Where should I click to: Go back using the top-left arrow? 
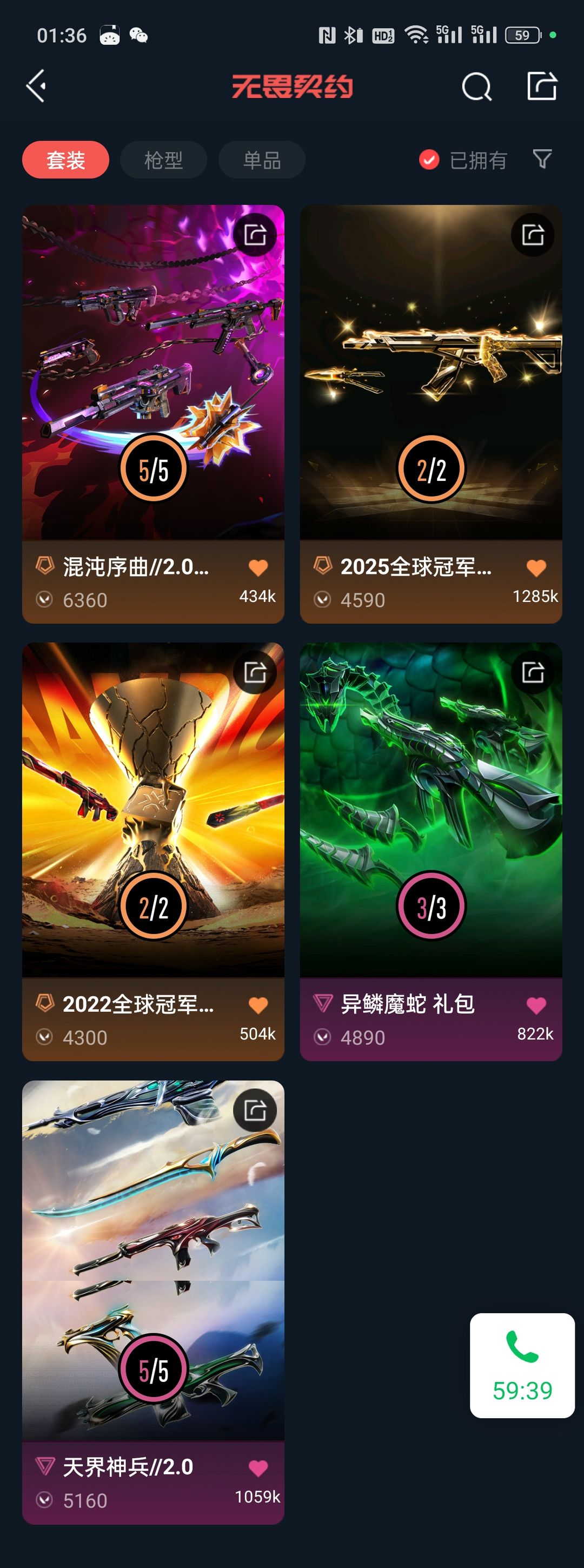tap(36, 86)
